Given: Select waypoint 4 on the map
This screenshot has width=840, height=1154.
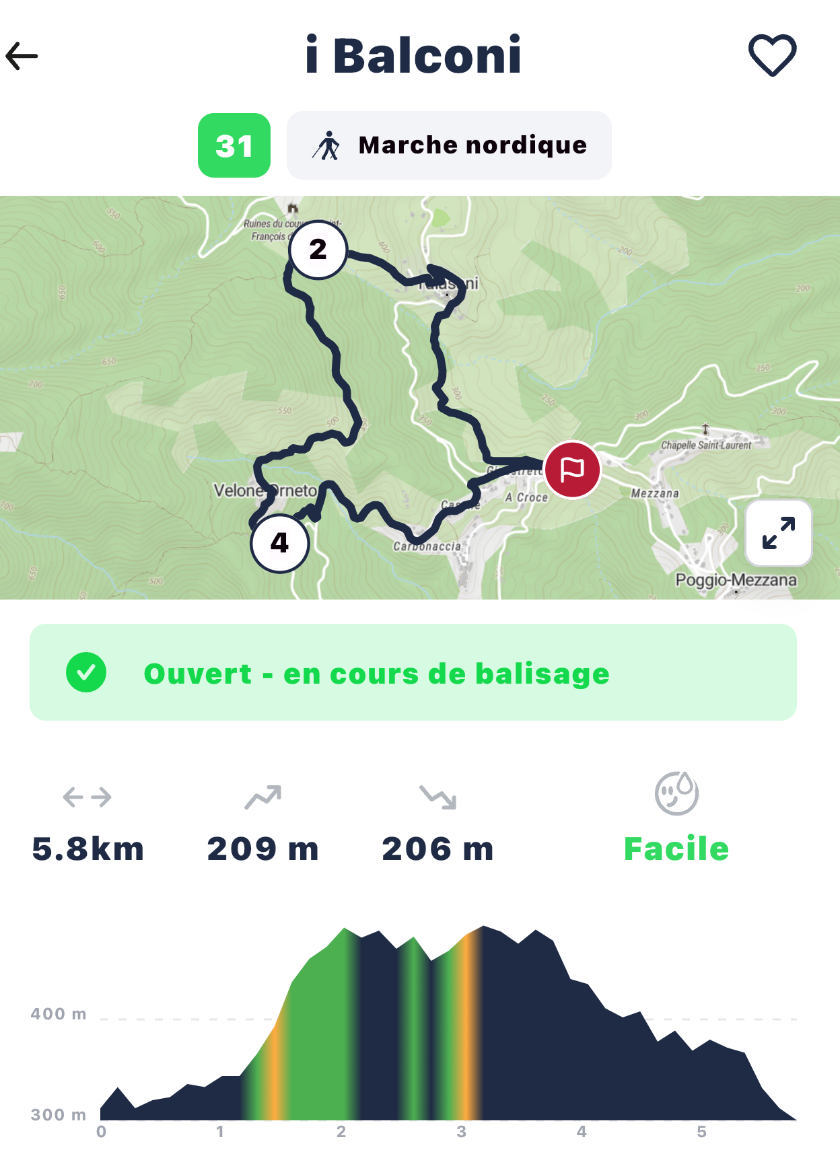Looking at the screenshot, I should coord(280,543).
